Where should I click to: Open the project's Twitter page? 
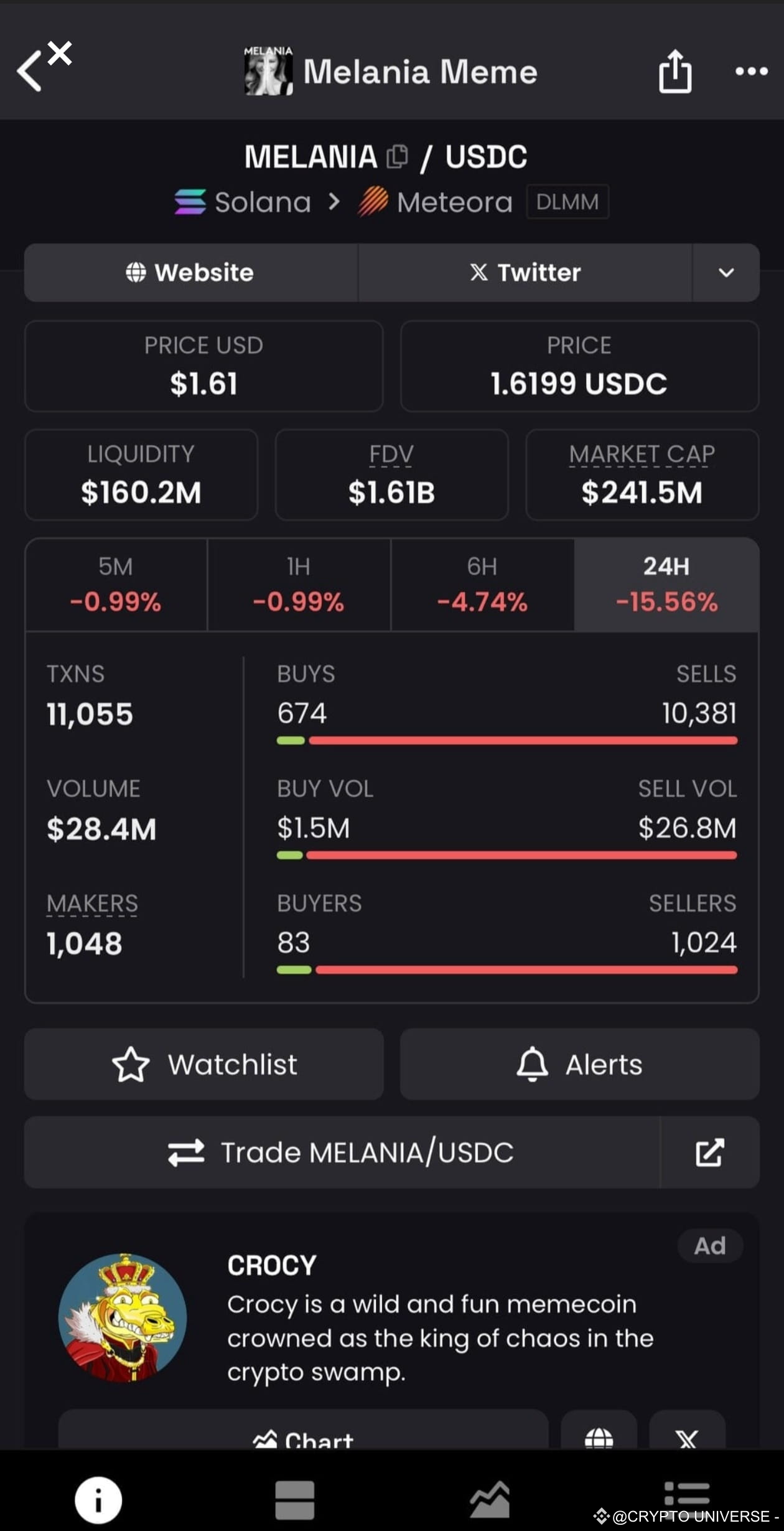tap(526, 273)
